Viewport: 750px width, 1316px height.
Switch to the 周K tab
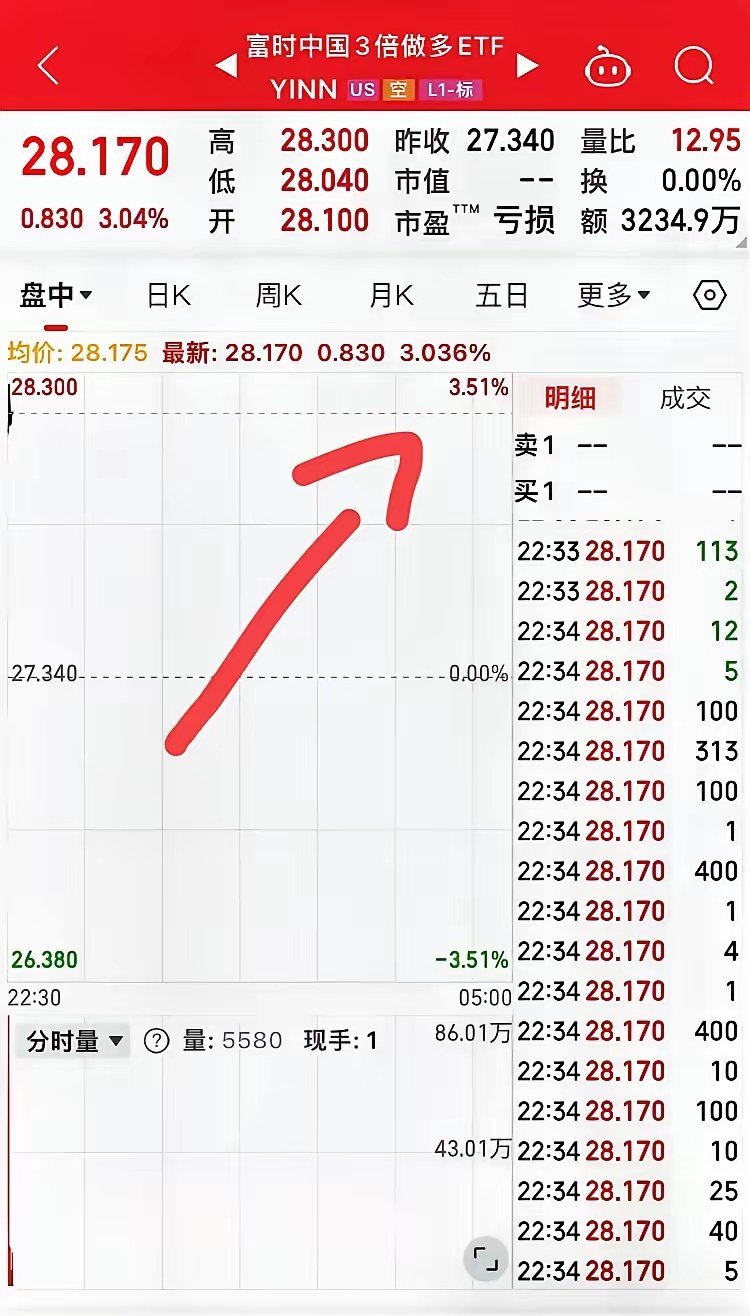tap(279, 296)
